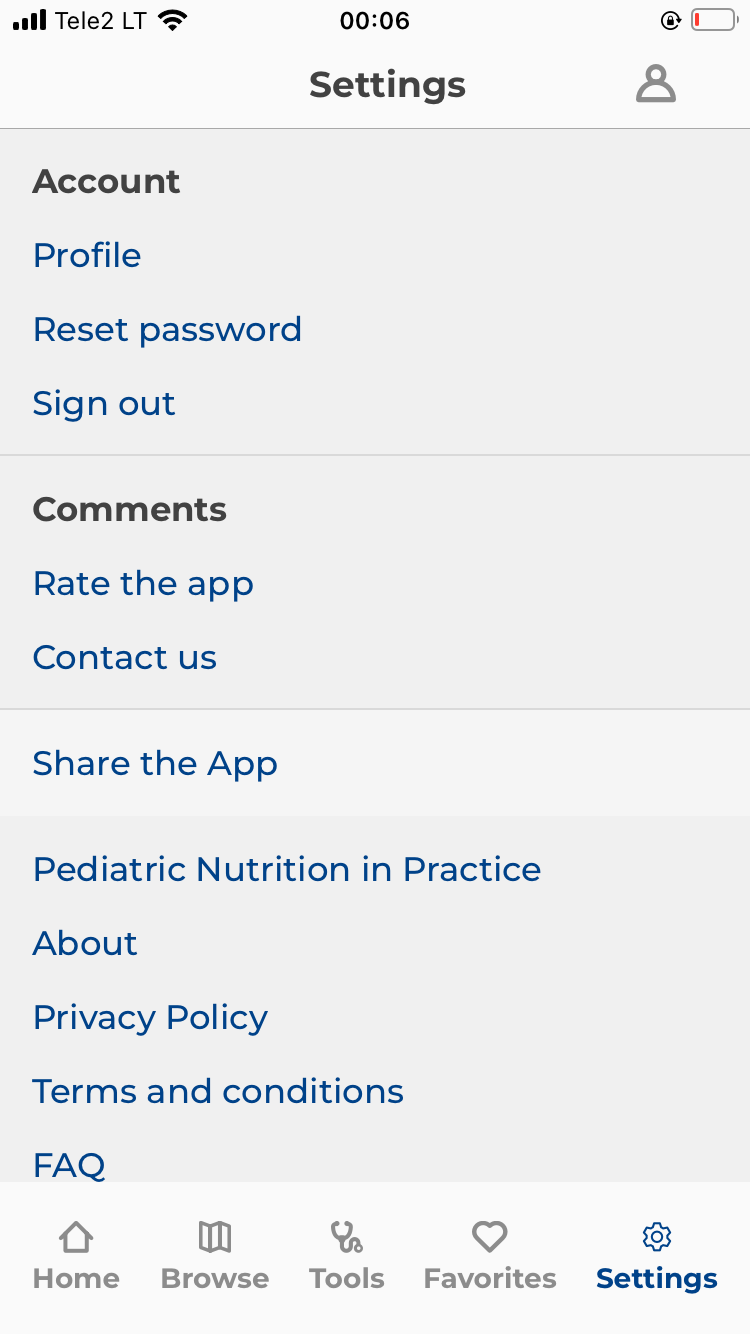Read the Privacy Policy

150,1017
